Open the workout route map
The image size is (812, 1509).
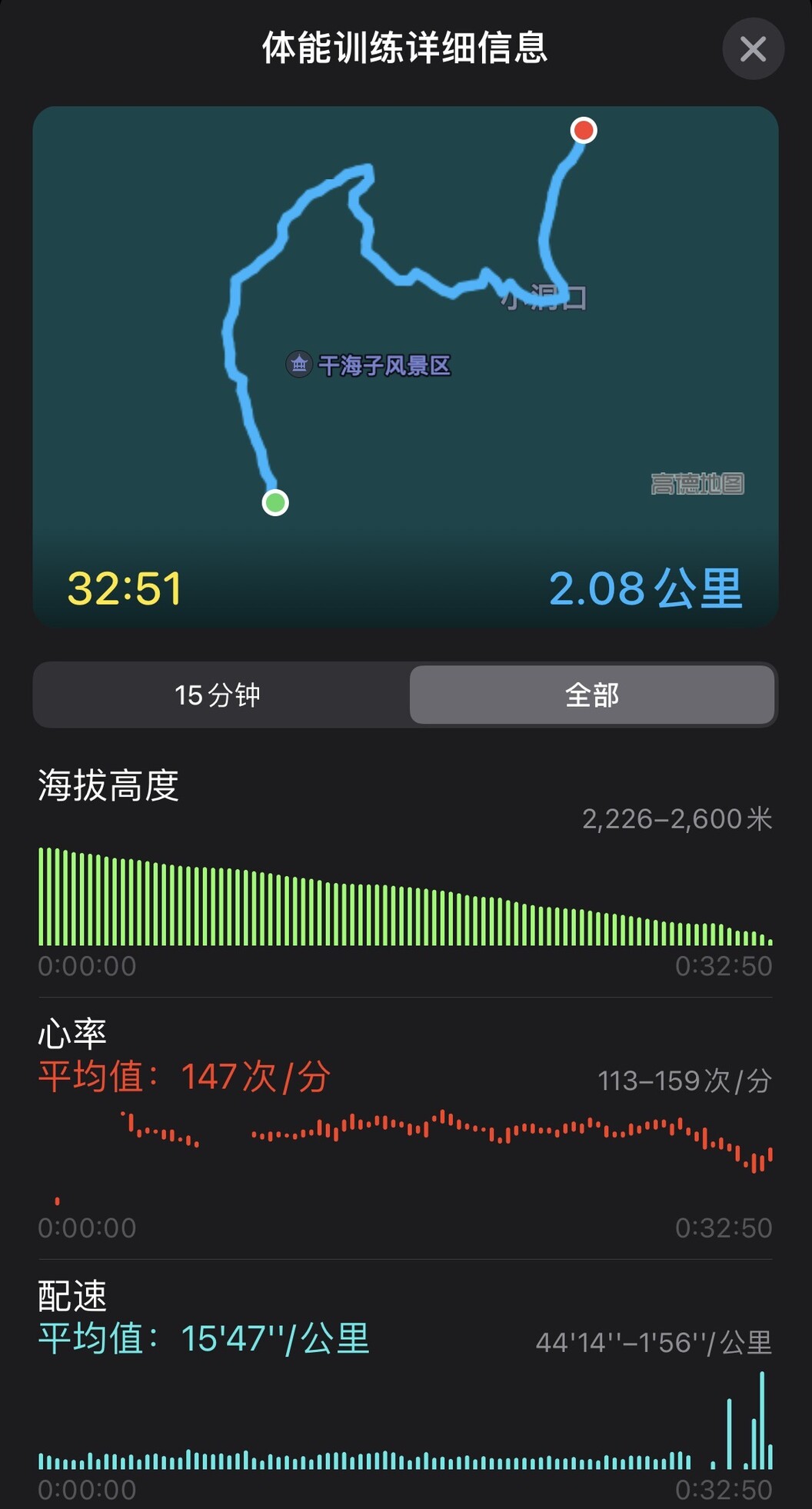click(x=405, y=366)
